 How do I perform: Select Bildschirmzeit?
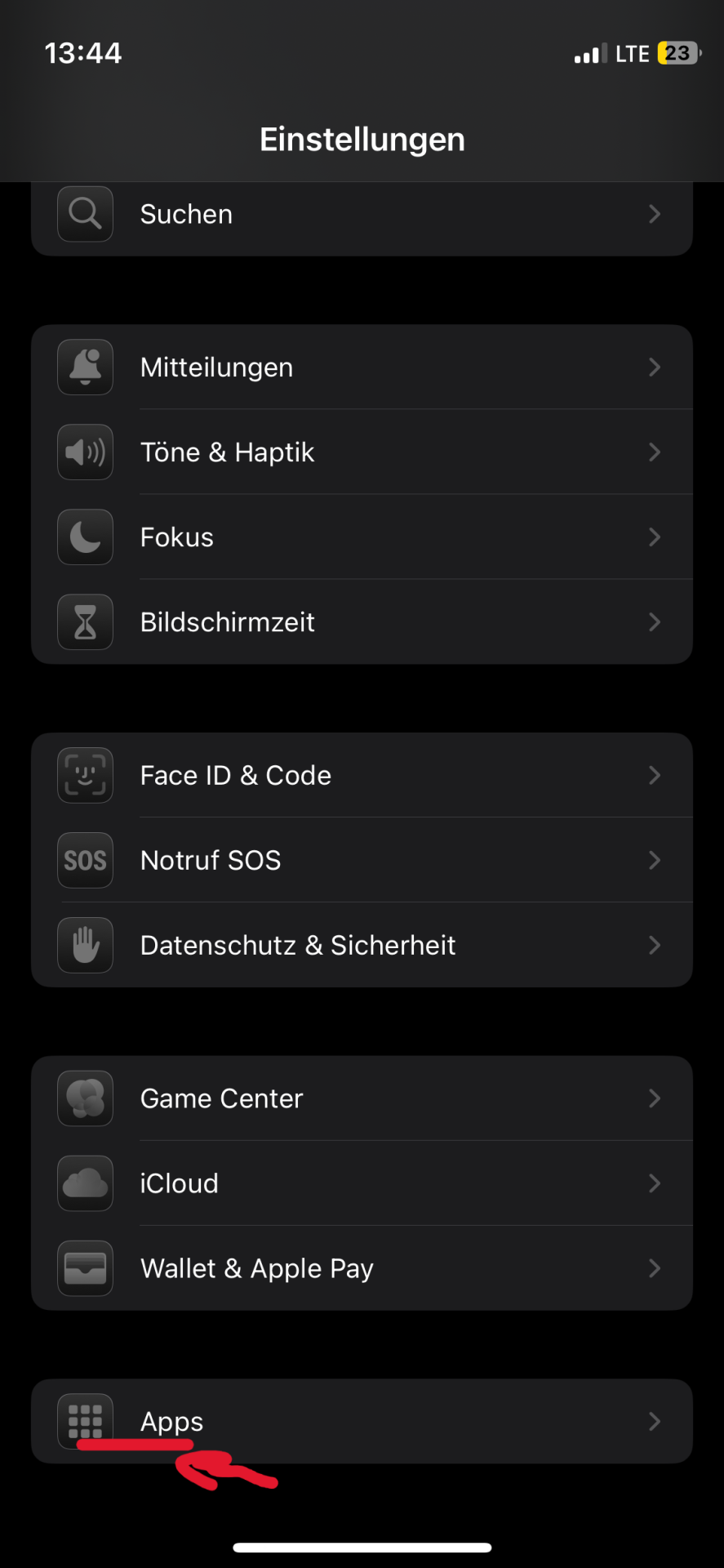coord(362,622)
